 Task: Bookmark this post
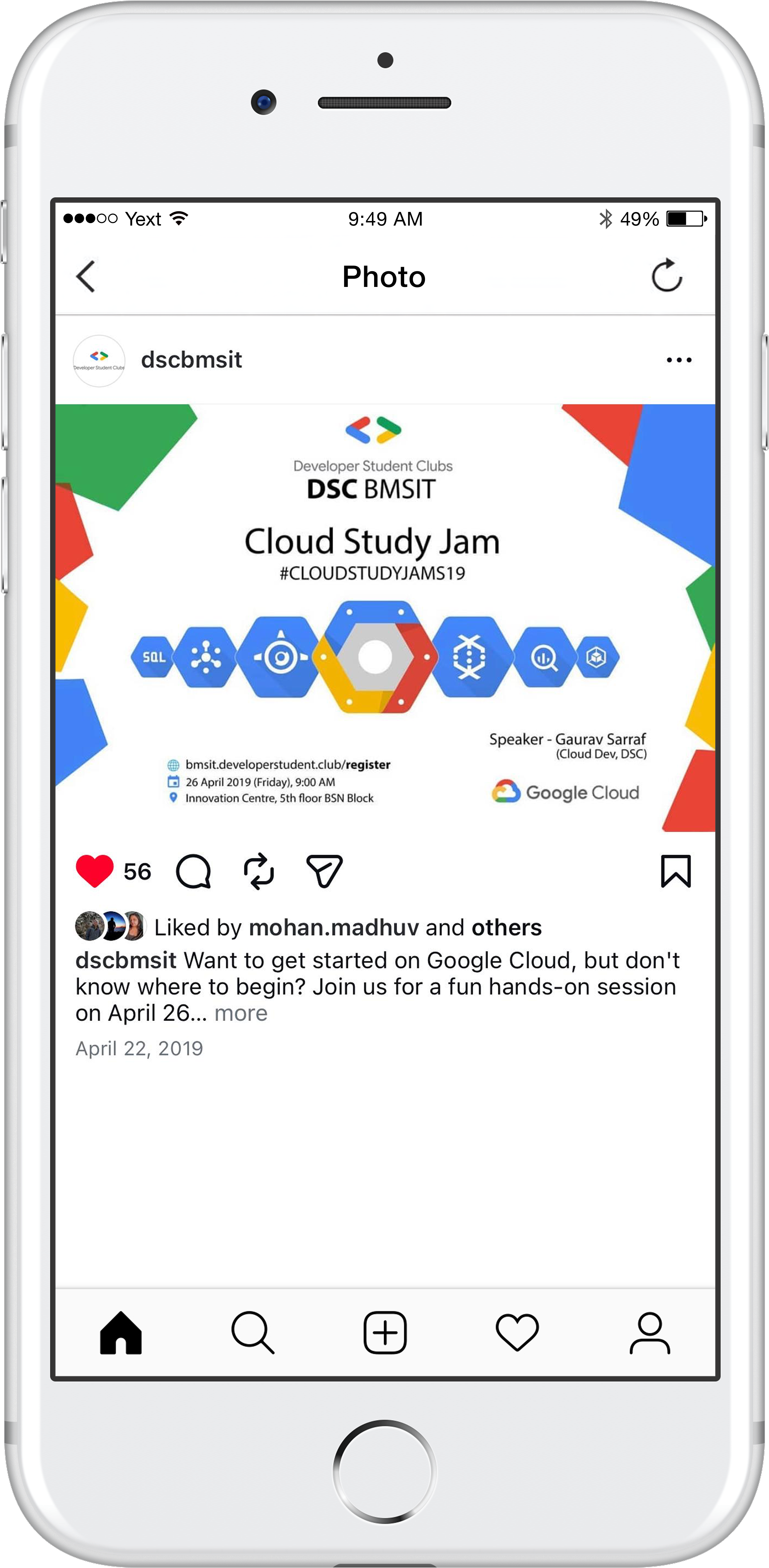click(675, 871)
